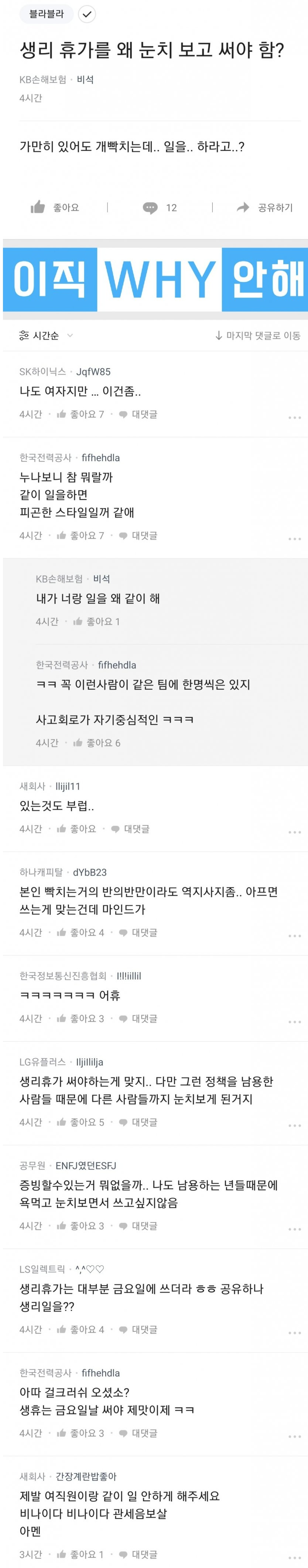The image size is (308, 1568).
Task: Open the 12 comments on the post
Action: coord(160,208)
